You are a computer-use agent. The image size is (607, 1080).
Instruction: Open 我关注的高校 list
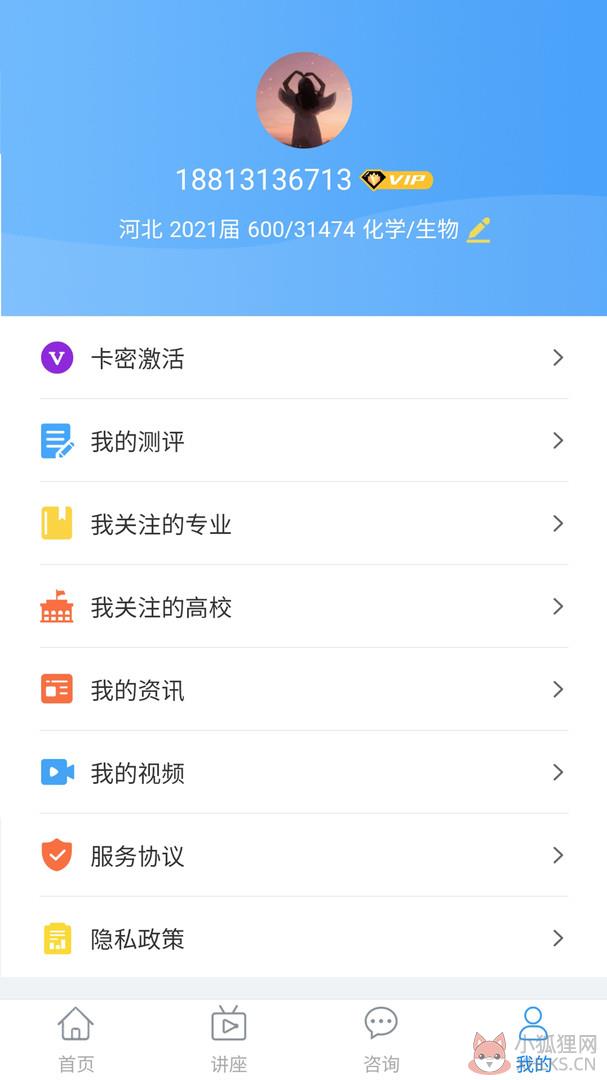click(x=304, y=607)
